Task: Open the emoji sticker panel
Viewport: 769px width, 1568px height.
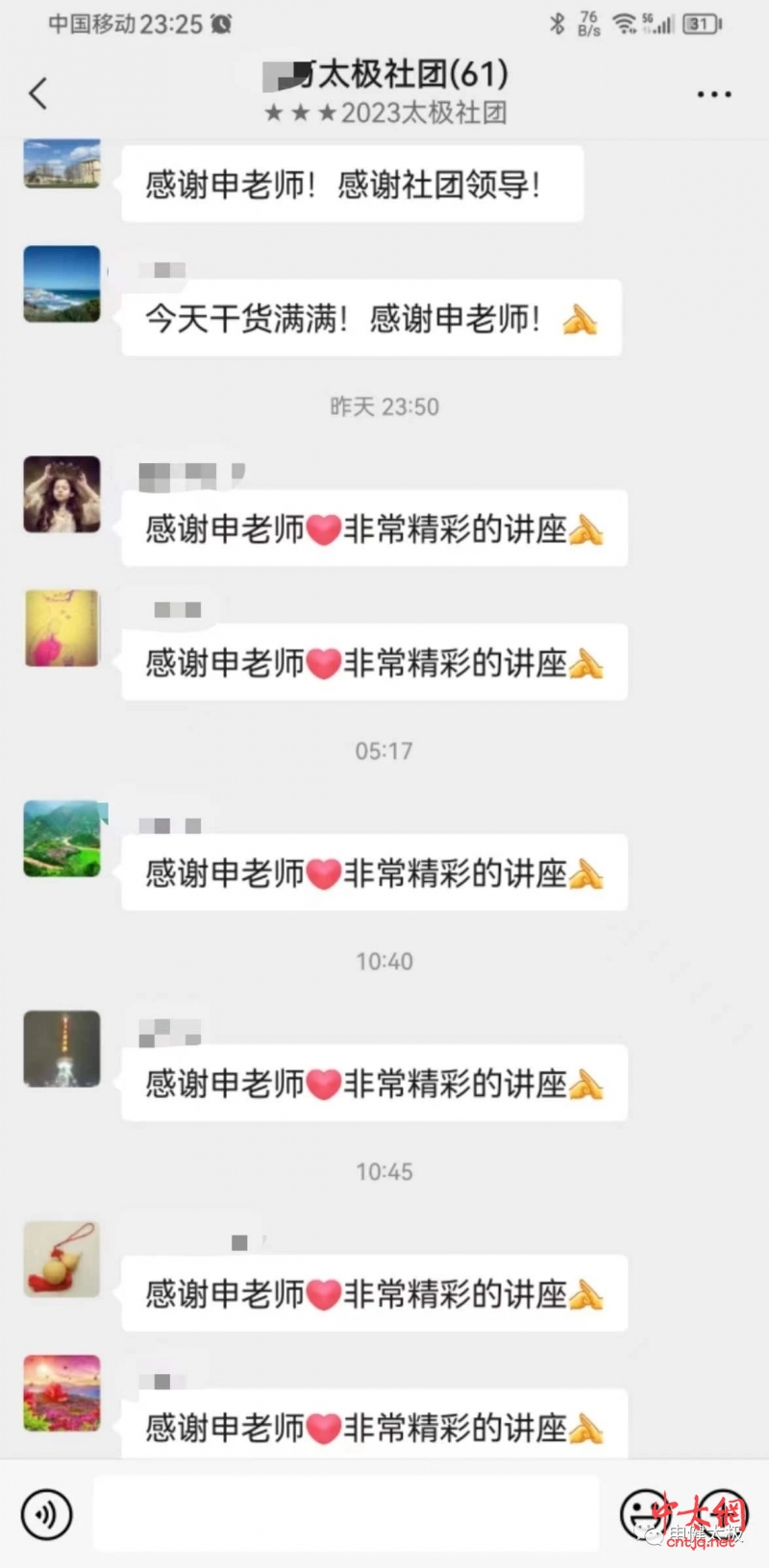Action: (x=642, y=1515)
